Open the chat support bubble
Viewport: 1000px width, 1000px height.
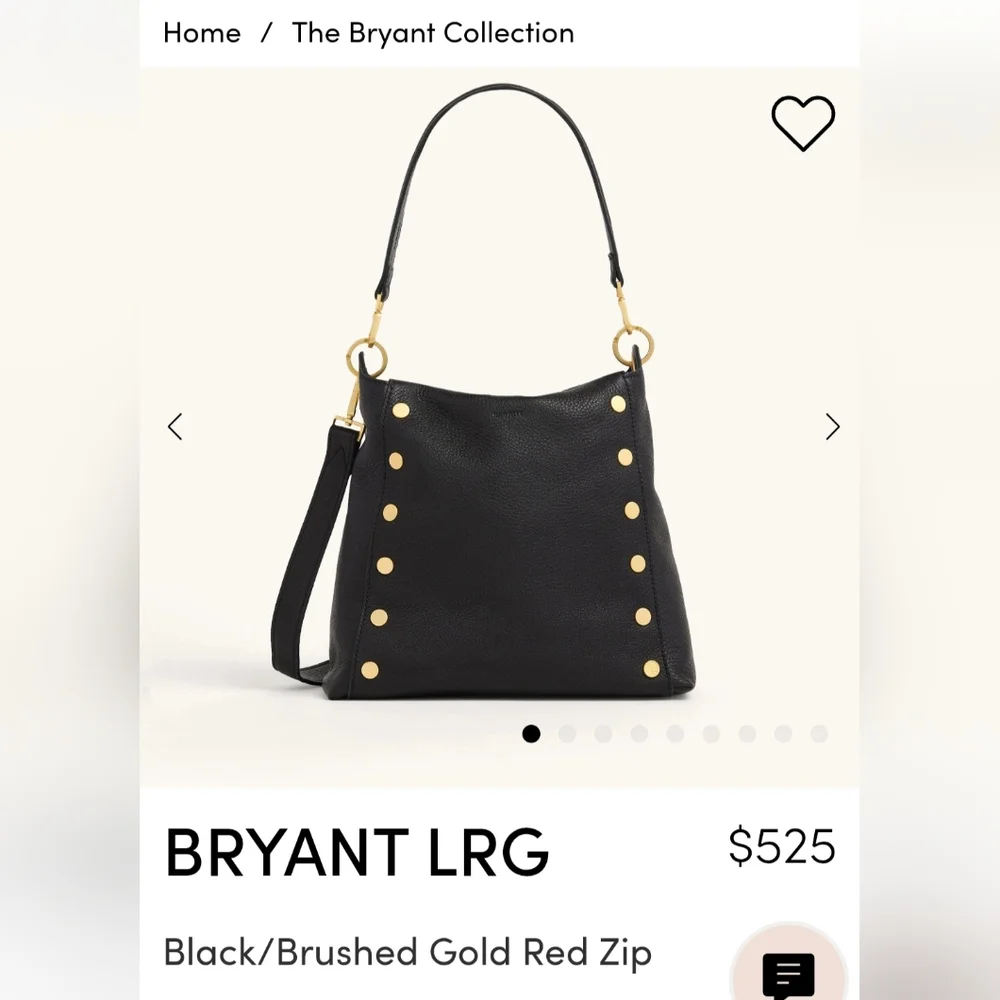(x=789, y=972)
